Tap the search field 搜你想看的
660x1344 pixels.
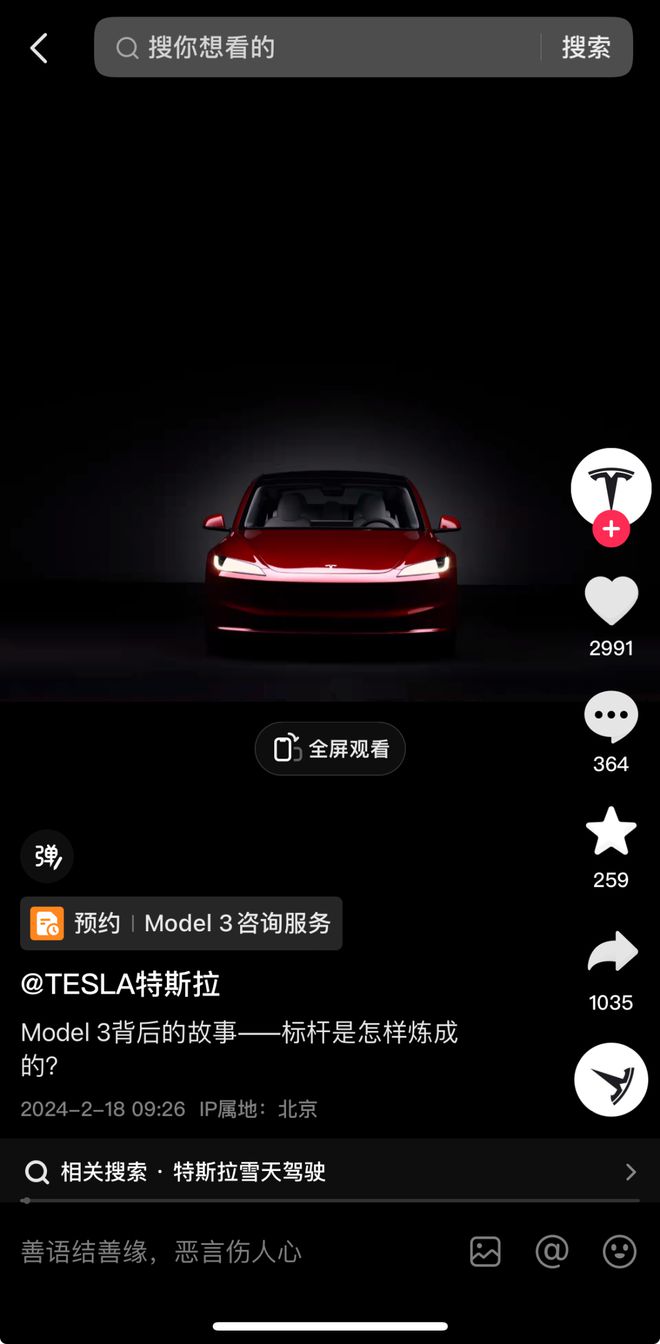320,47
